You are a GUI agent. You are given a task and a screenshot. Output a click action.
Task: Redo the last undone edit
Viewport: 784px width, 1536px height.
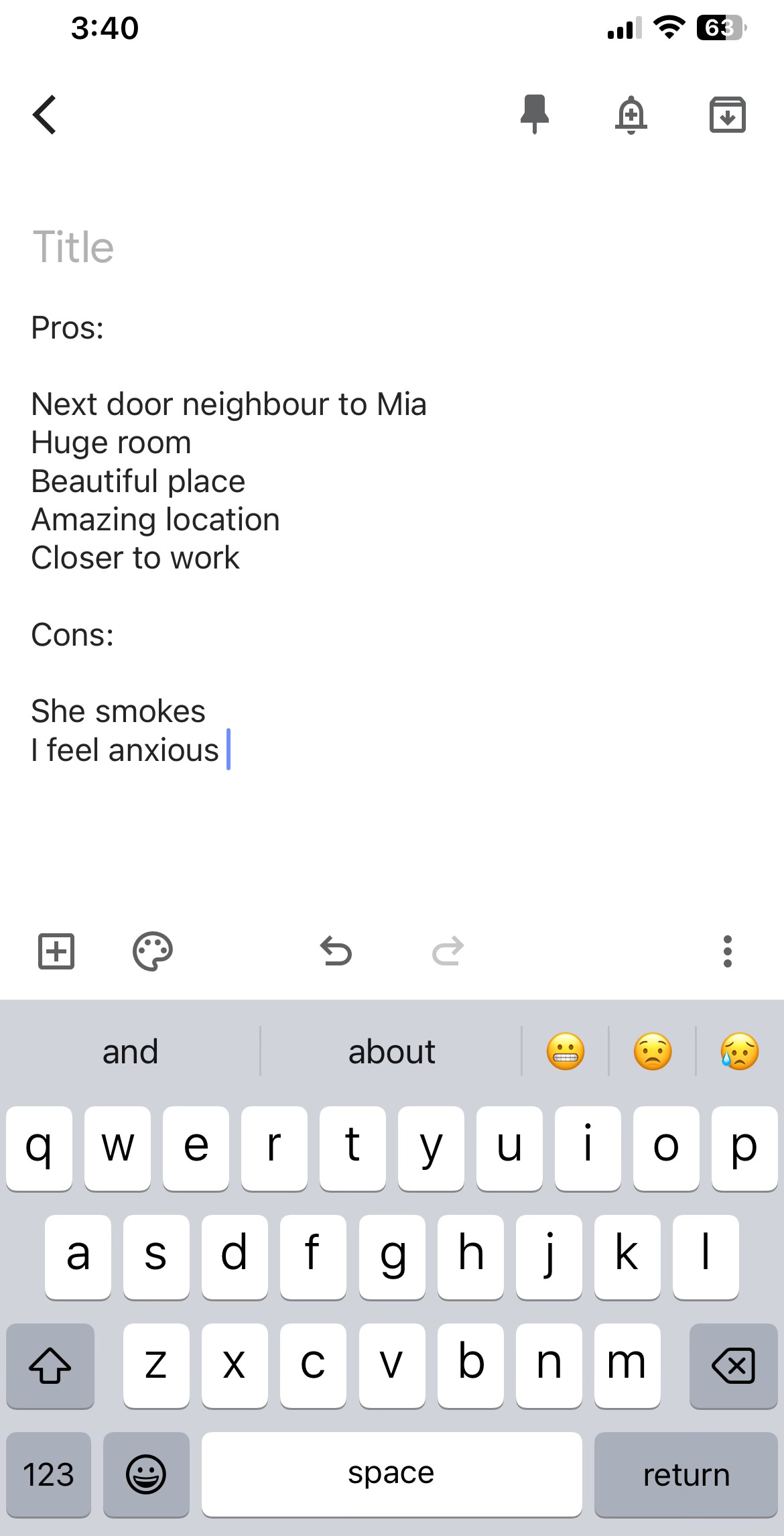tap(448, 951)
